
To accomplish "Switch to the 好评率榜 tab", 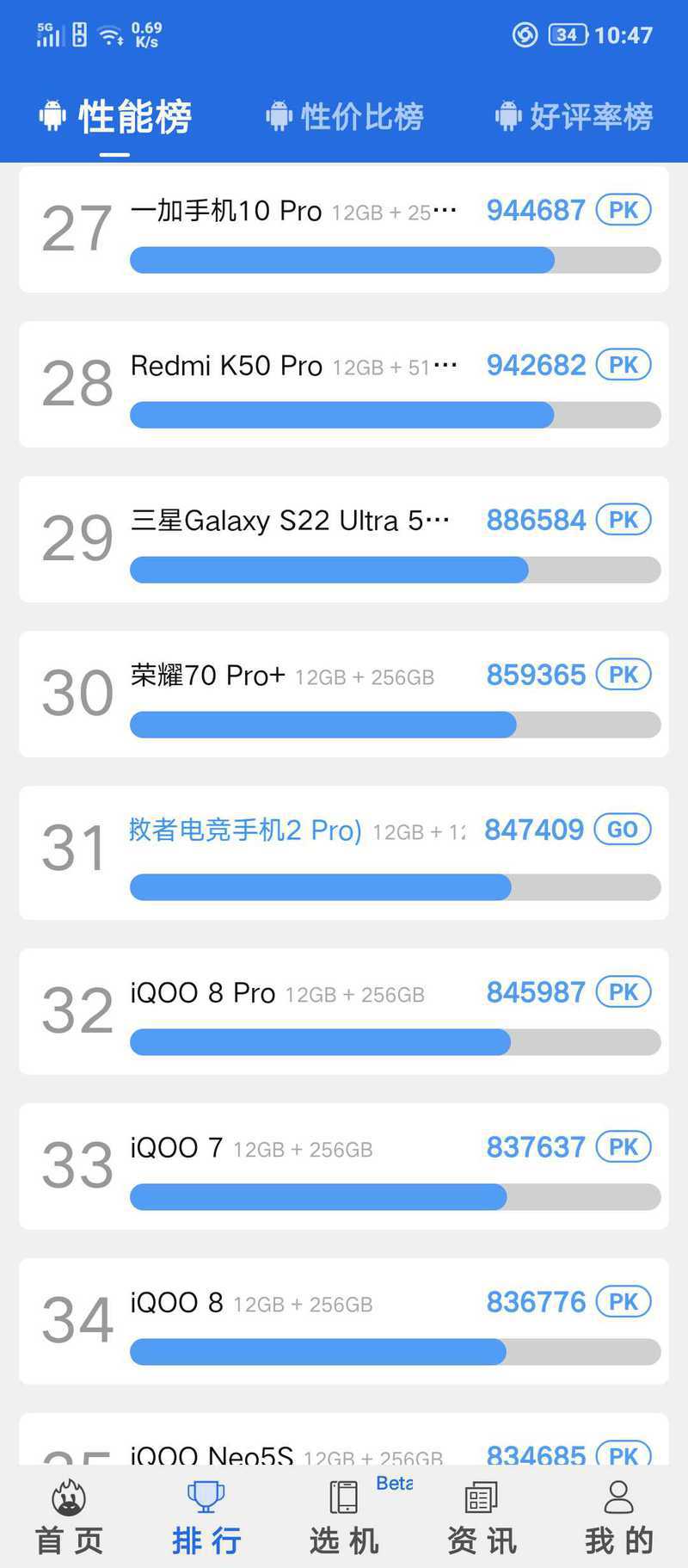I will click(574, 116).
